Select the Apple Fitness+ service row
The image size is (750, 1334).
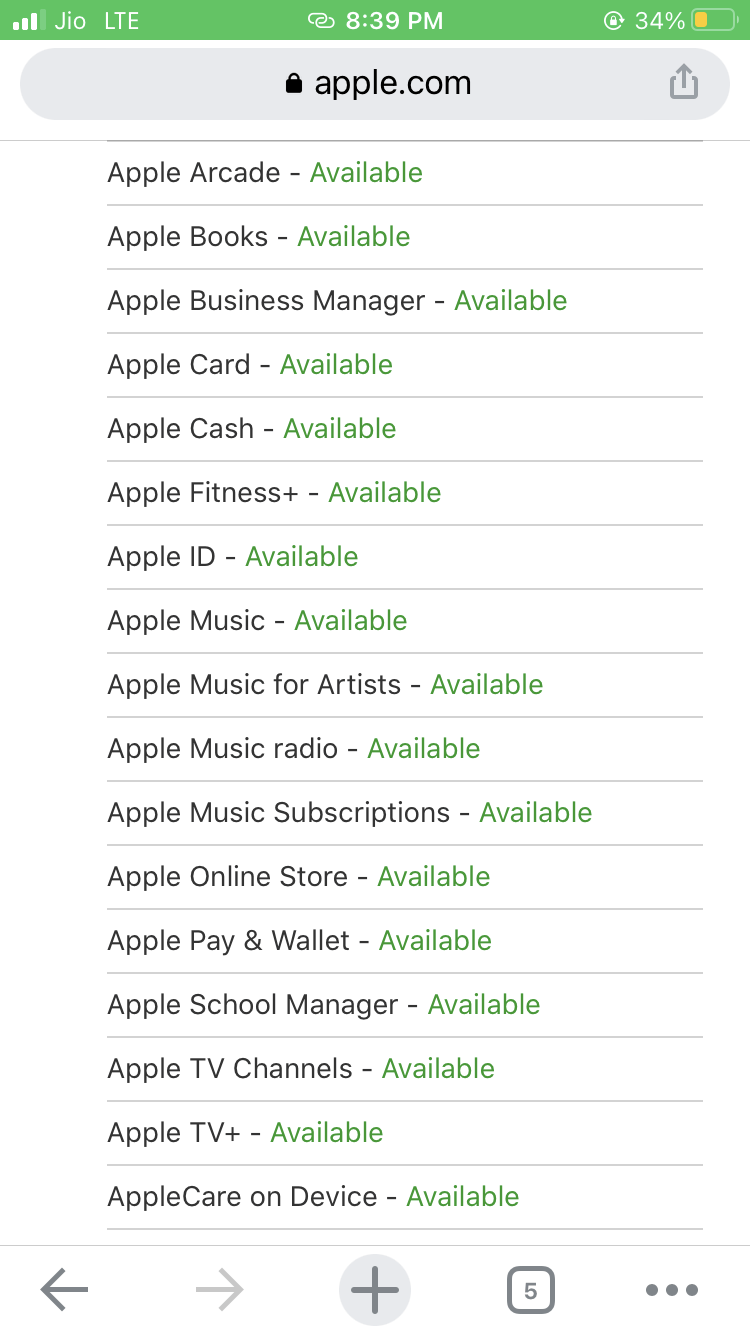coord(274,492)
